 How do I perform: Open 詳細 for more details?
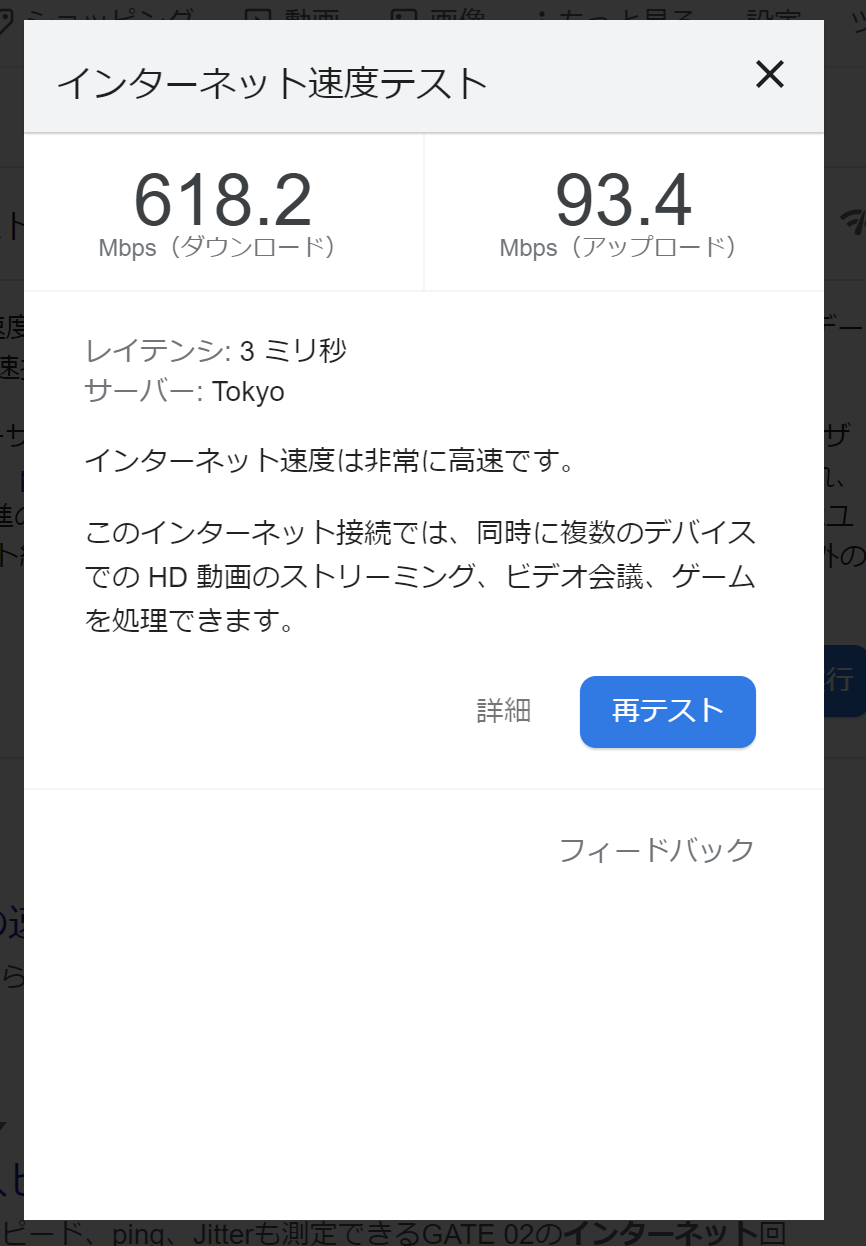coord(503,711)
